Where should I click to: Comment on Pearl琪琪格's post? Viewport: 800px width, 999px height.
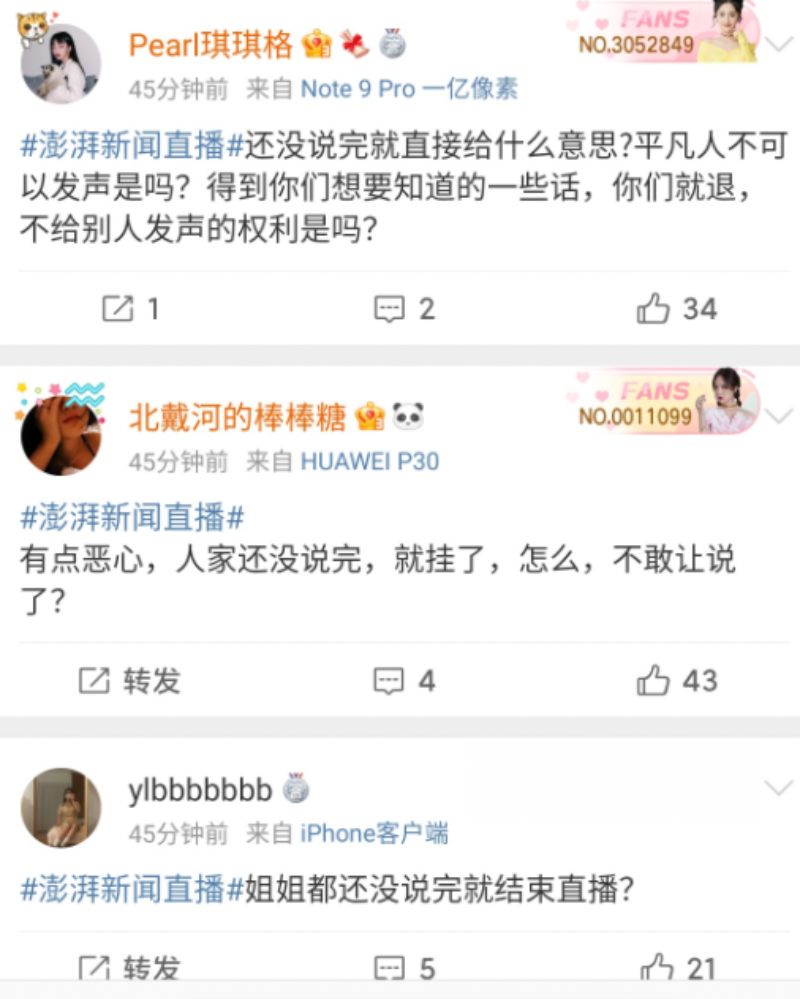tap(404, 309)
